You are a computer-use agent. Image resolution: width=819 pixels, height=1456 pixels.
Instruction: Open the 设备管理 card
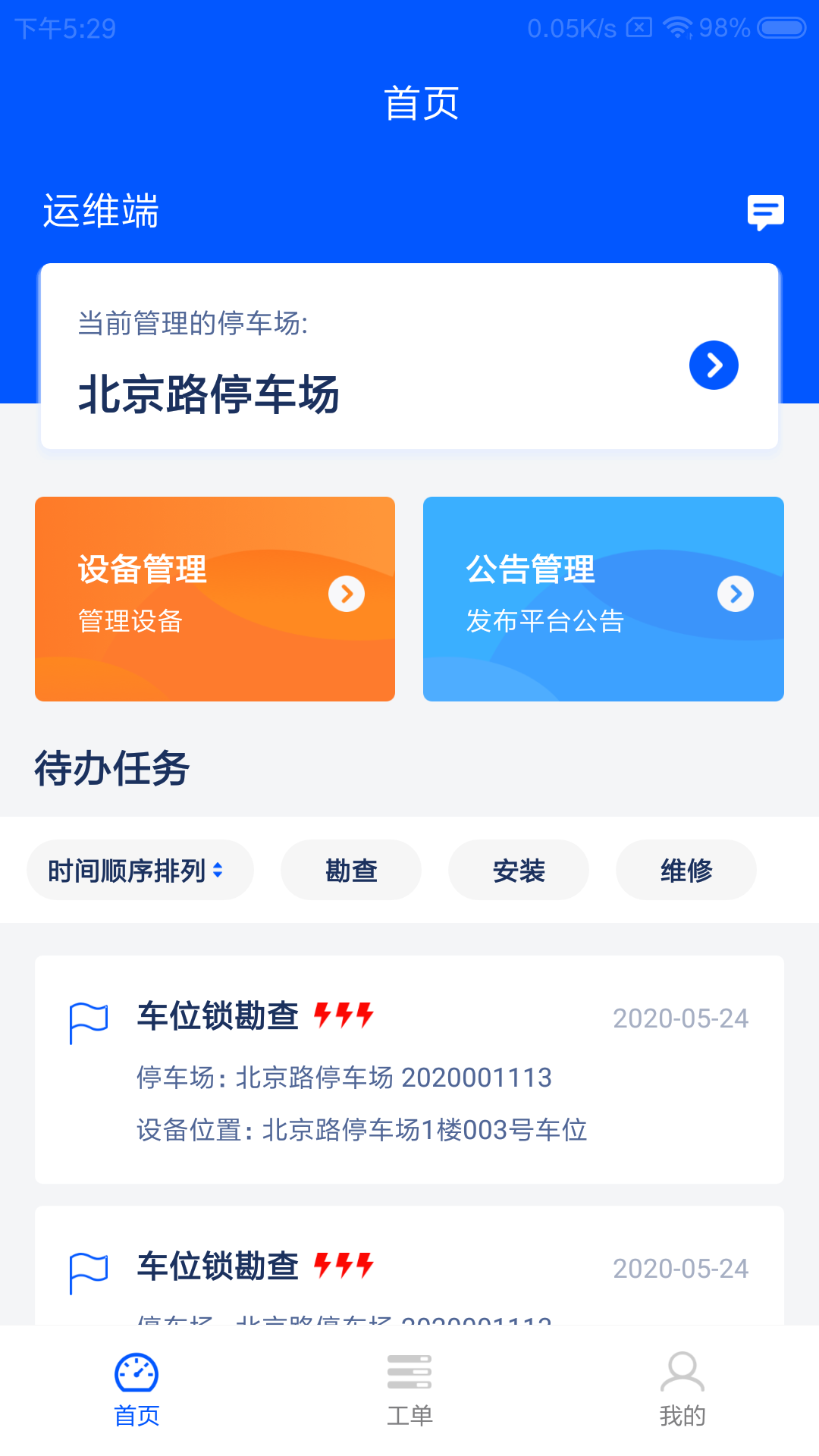215,599
